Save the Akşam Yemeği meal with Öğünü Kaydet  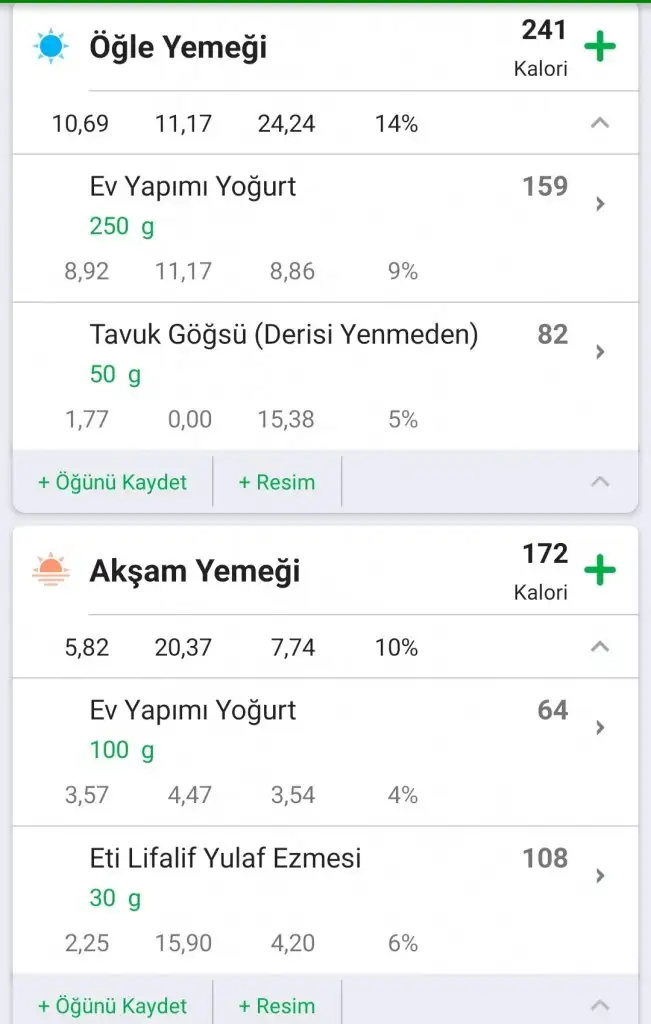tap(112, 1006)
